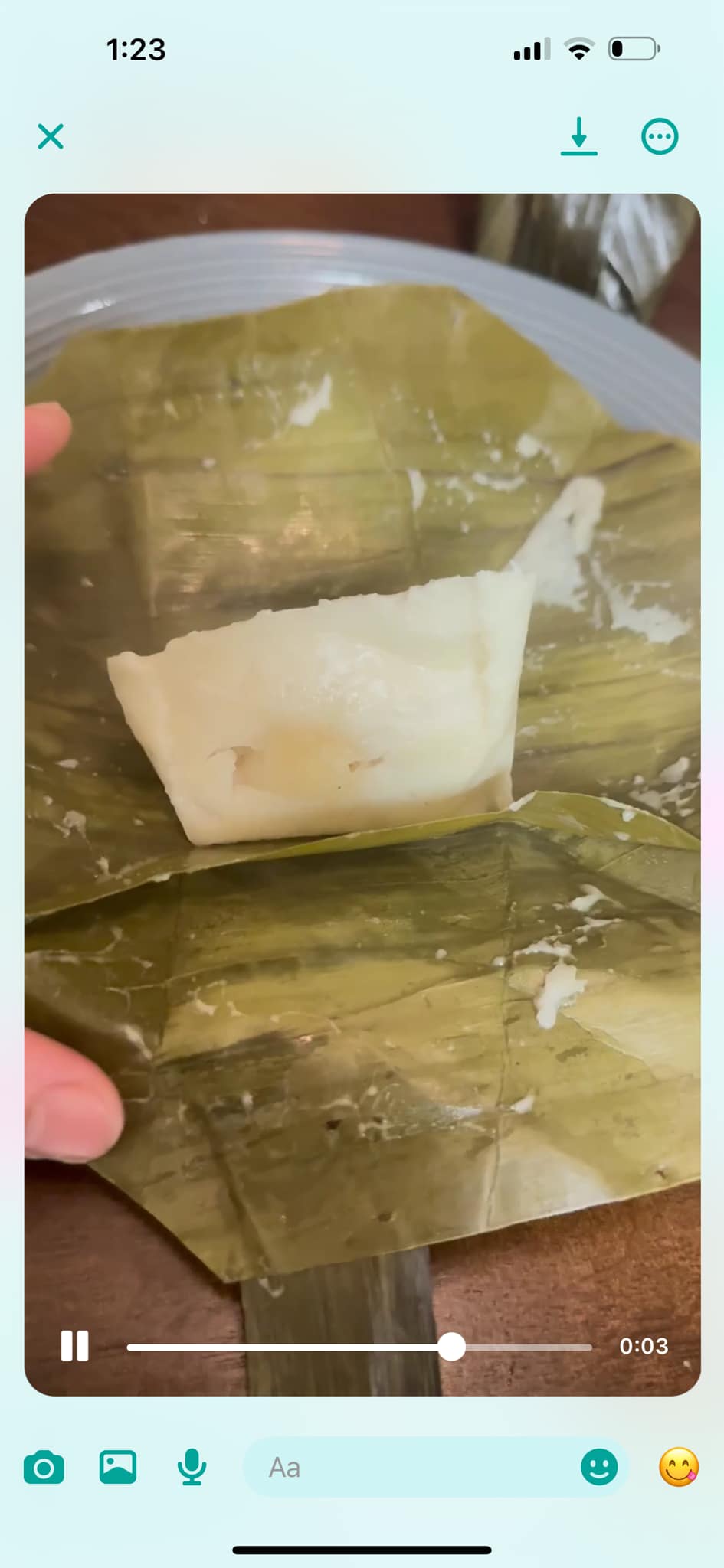Image resolution: width=724 pixels, height=1568 pixels.
Task: Open the more options menu
Action: point(659,137)
